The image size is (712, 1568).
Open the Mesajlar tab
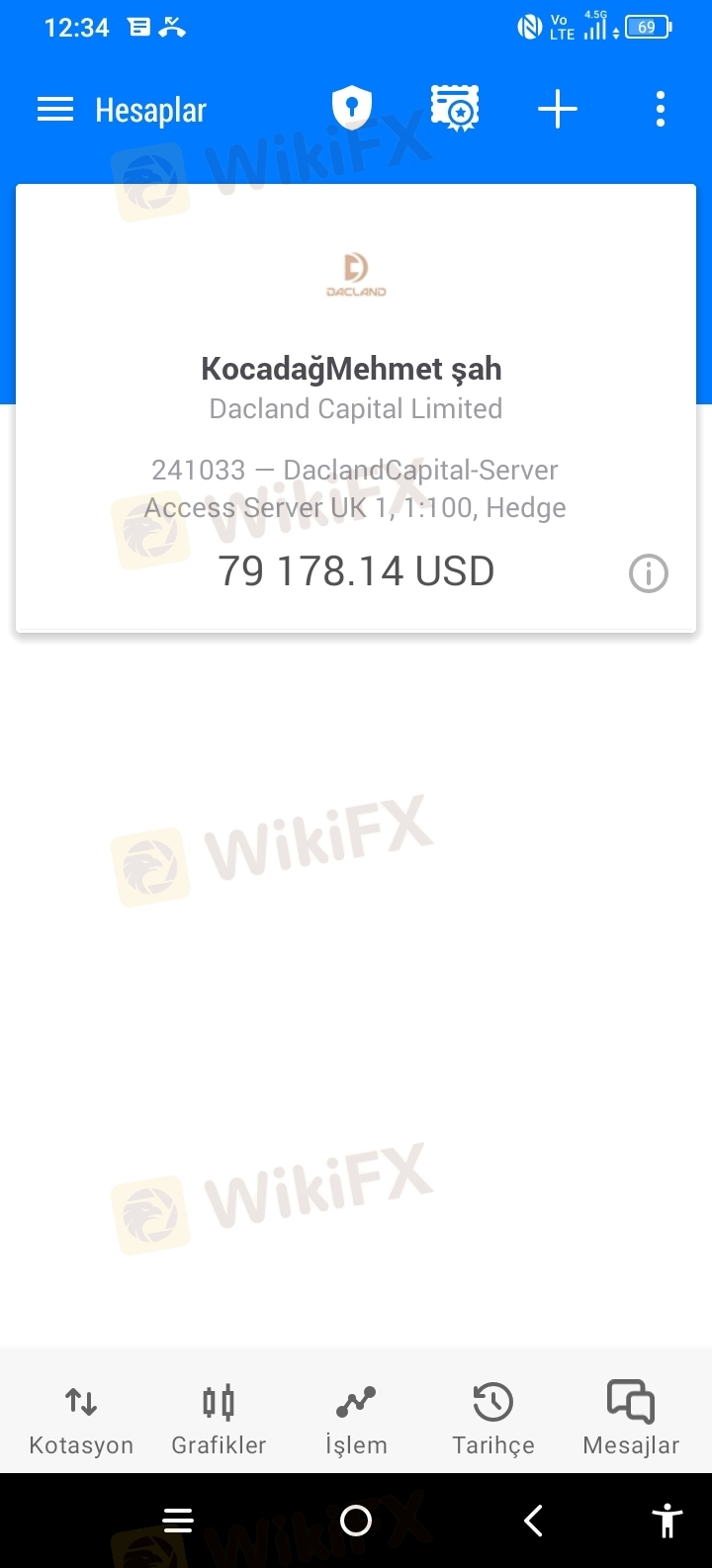point(631,1420)
